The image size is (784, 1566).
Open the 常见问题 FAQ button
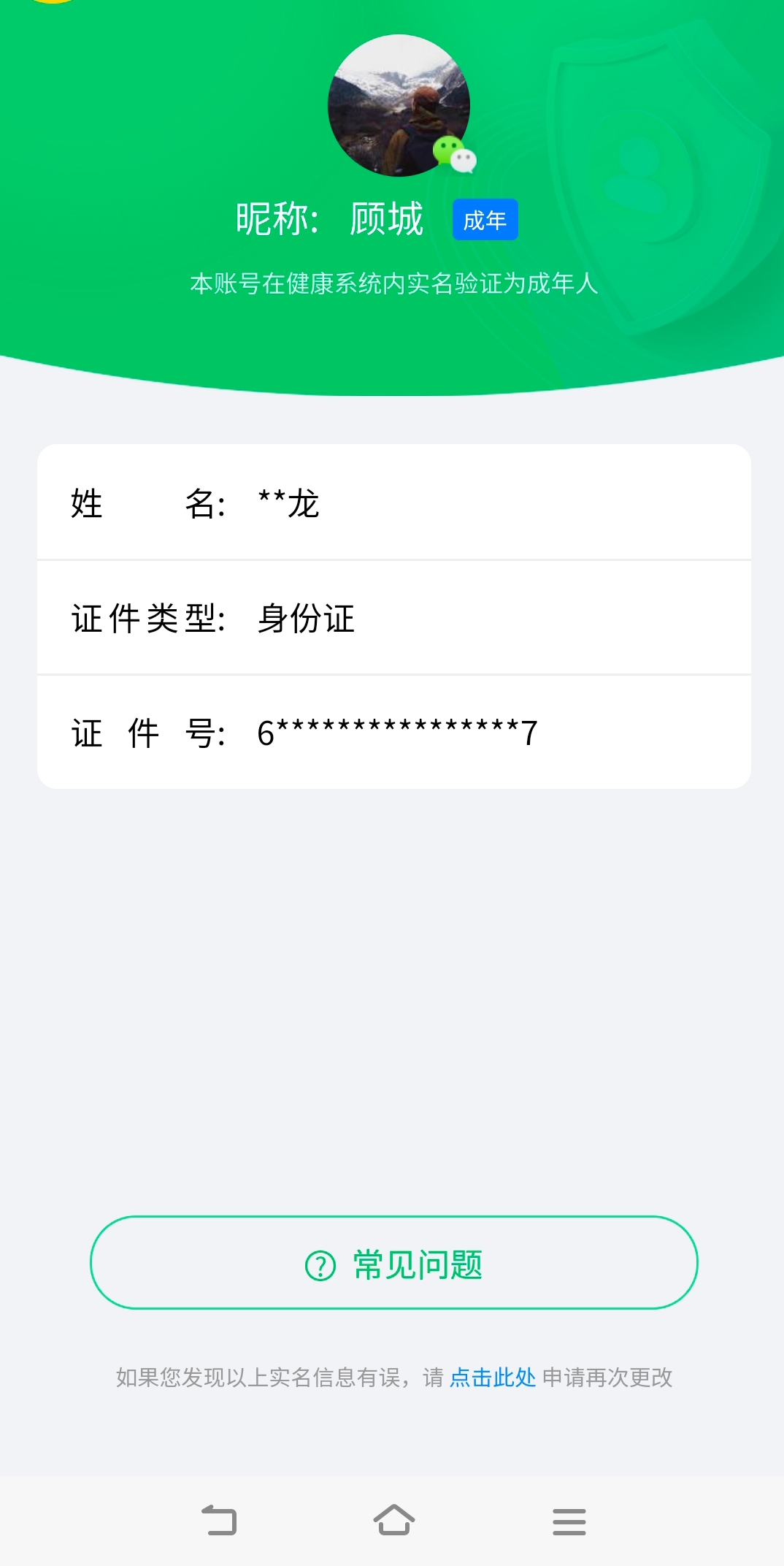[394, 1263]
